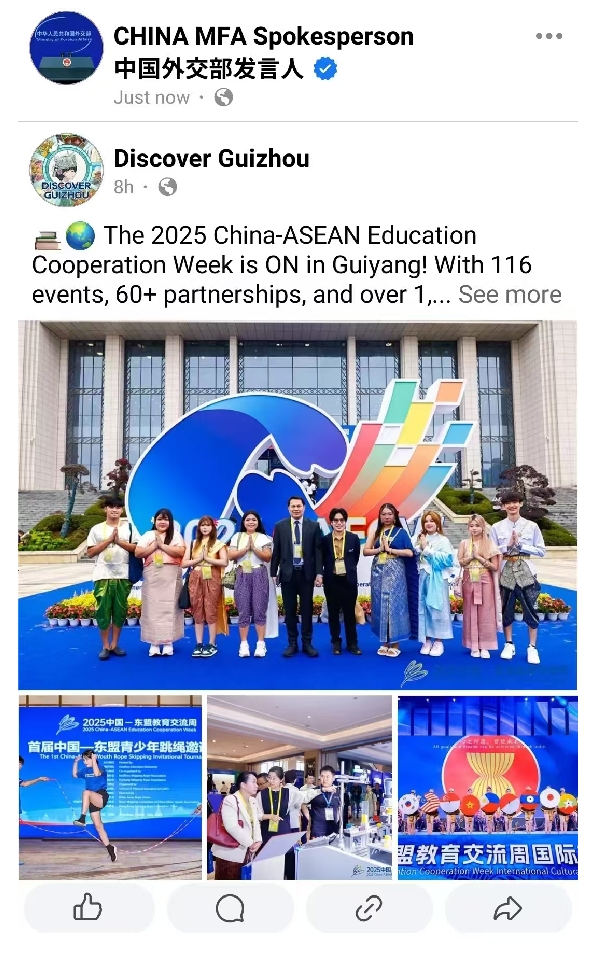Visit the Discover Guizhou page name

[211, 158]
